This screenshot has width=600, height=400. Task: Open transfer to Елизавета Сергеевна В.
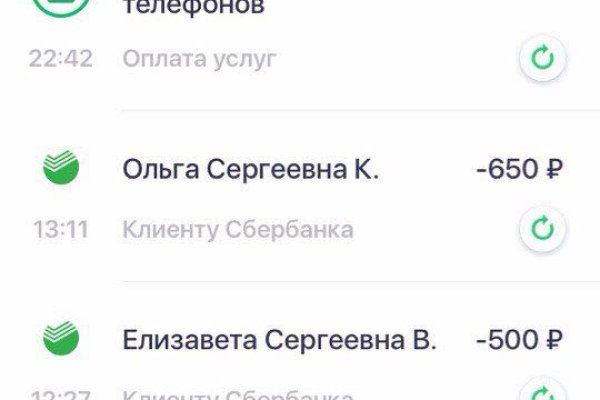pyautogui.click(x=279, y=341)
